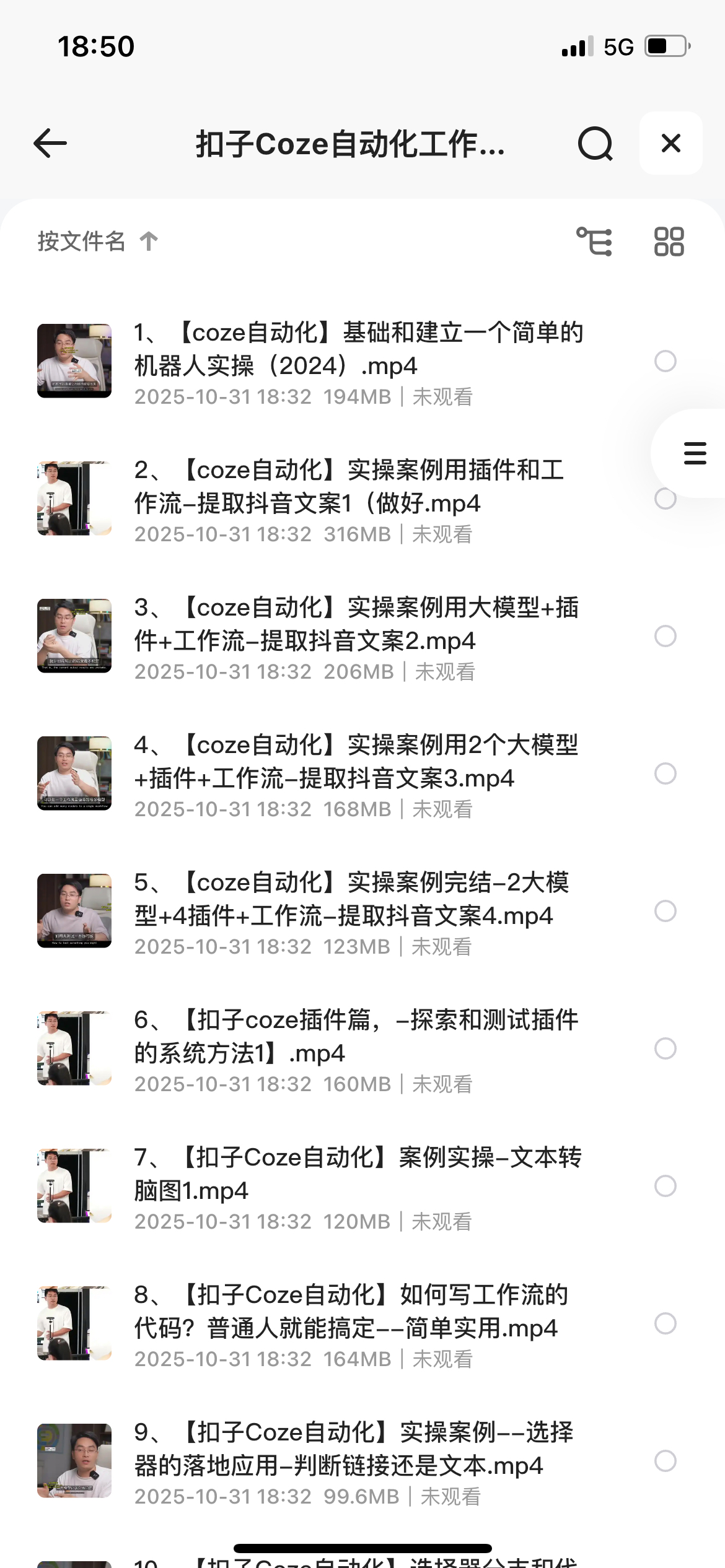Select the circle for video 7
725x1568 pixels.
(x=665, y=1186)
